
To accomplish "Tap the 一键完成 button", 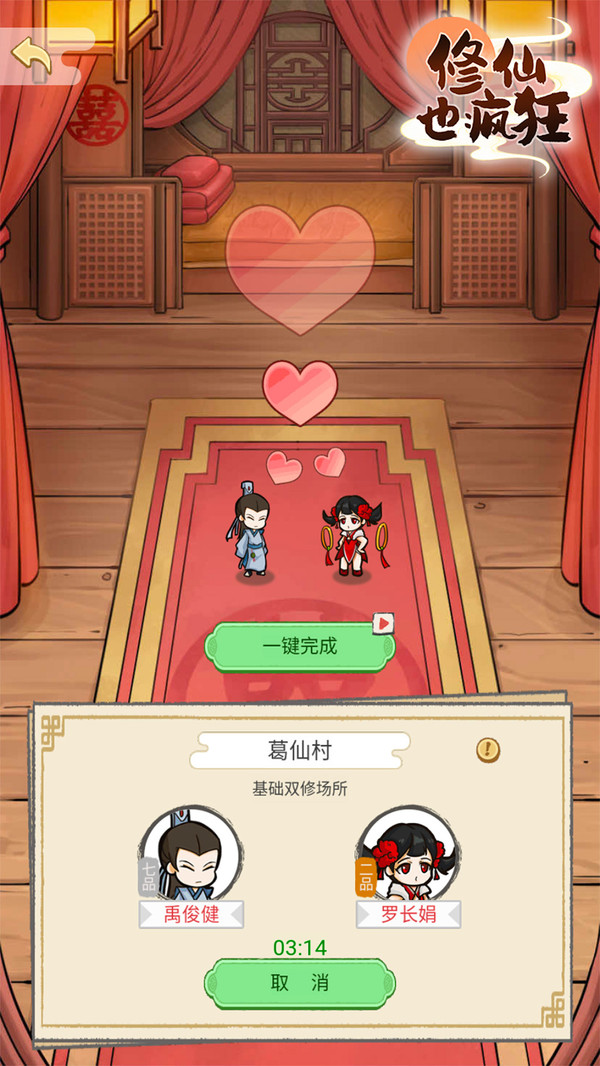I will tap(299, 647).
